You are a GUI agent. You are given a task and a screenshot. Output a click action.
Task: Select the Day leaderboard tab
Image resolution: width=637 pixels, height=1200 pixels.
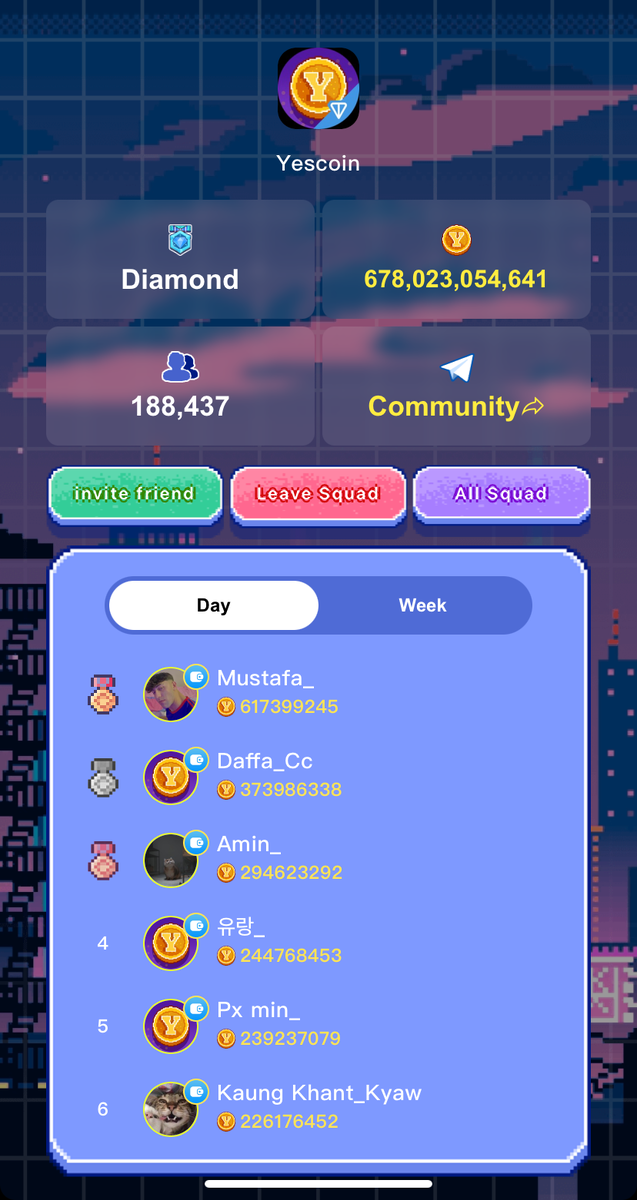(213, 606)
